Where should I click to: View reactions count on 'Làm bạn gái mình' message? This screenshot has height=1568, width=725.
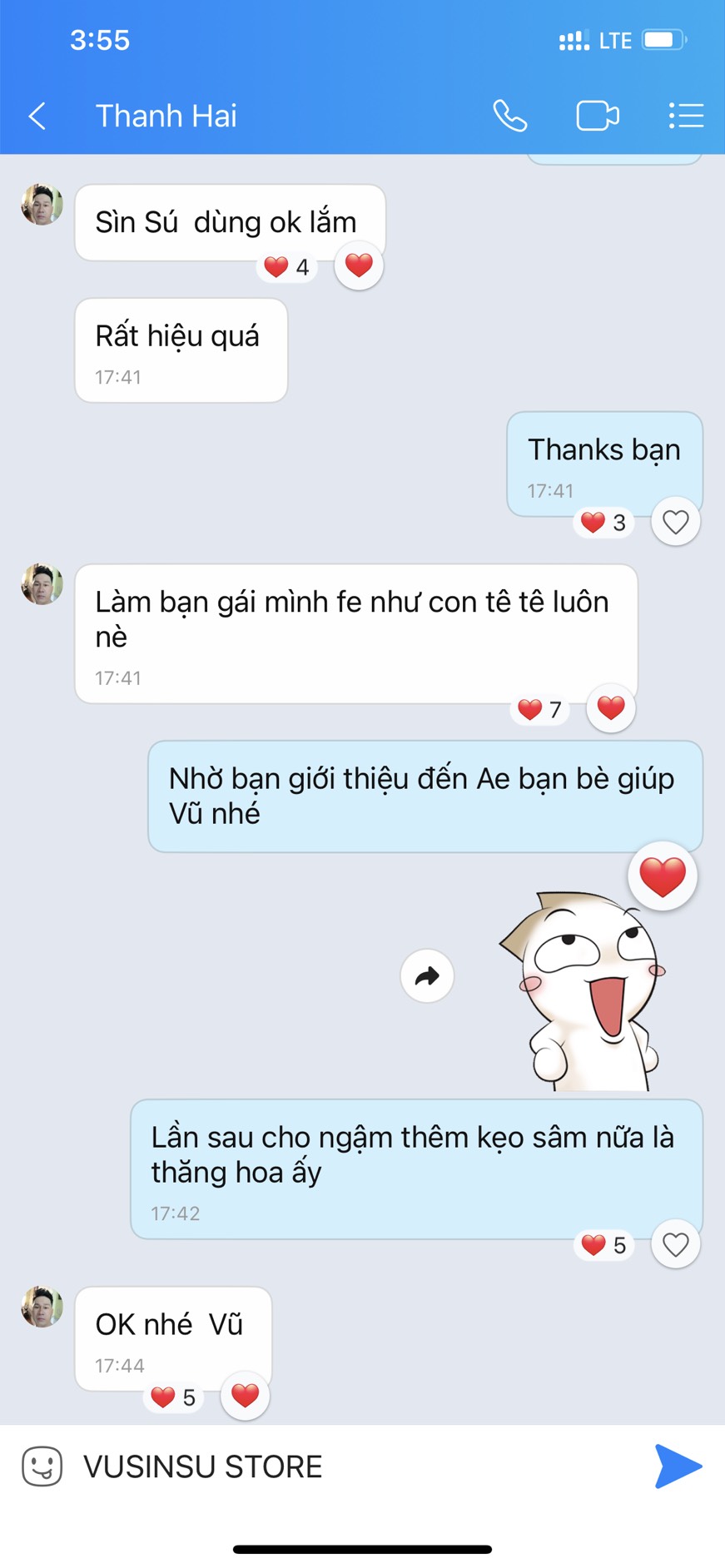point(540,709)
